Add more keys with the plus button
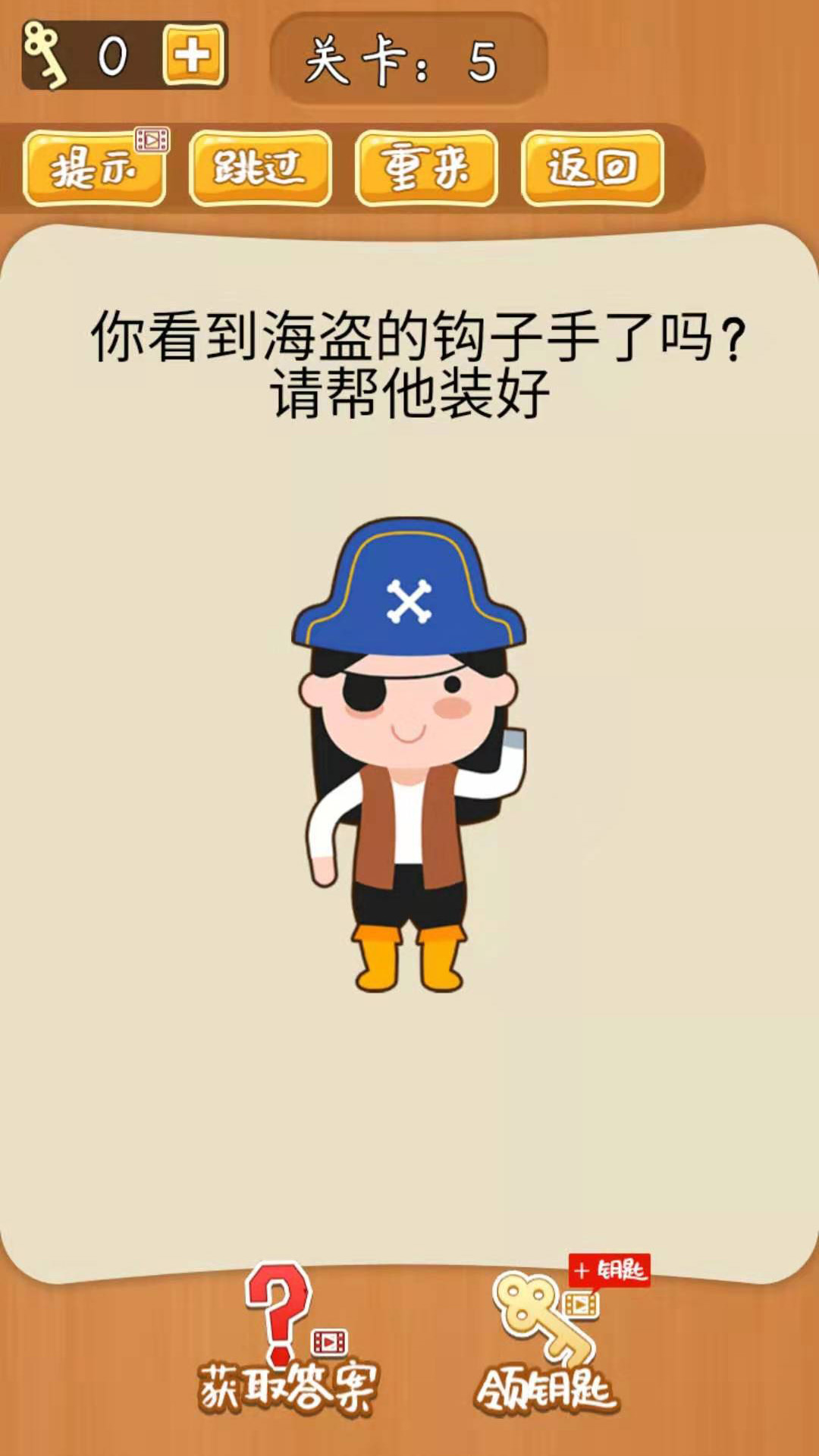Image resolution: width=819 pixels, height=1456 pixels. (x=193, y=55)
